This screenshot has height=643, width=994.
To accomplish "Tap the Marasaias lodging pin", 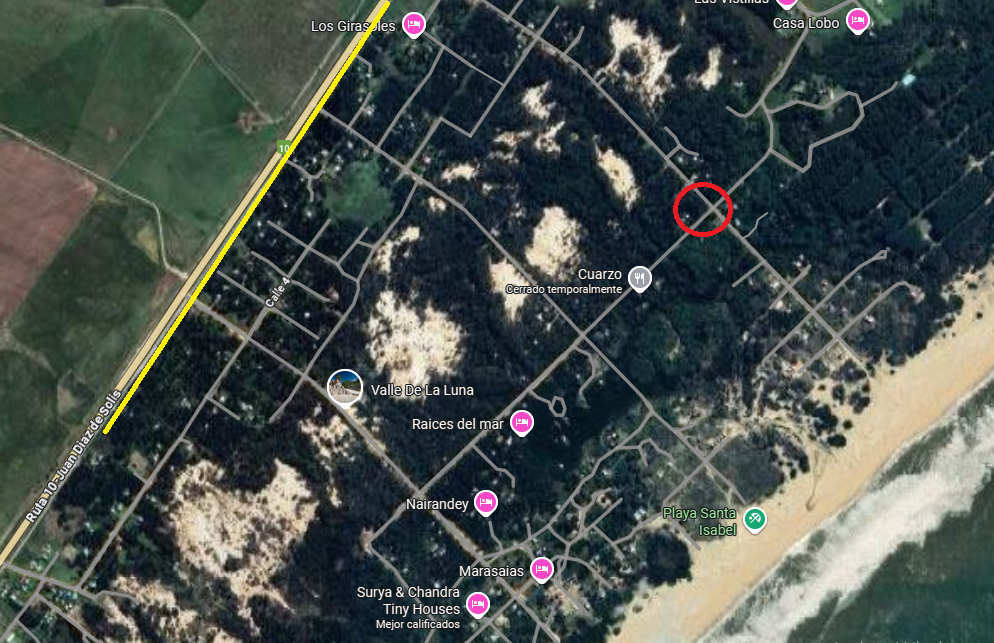I will (541, 569).
